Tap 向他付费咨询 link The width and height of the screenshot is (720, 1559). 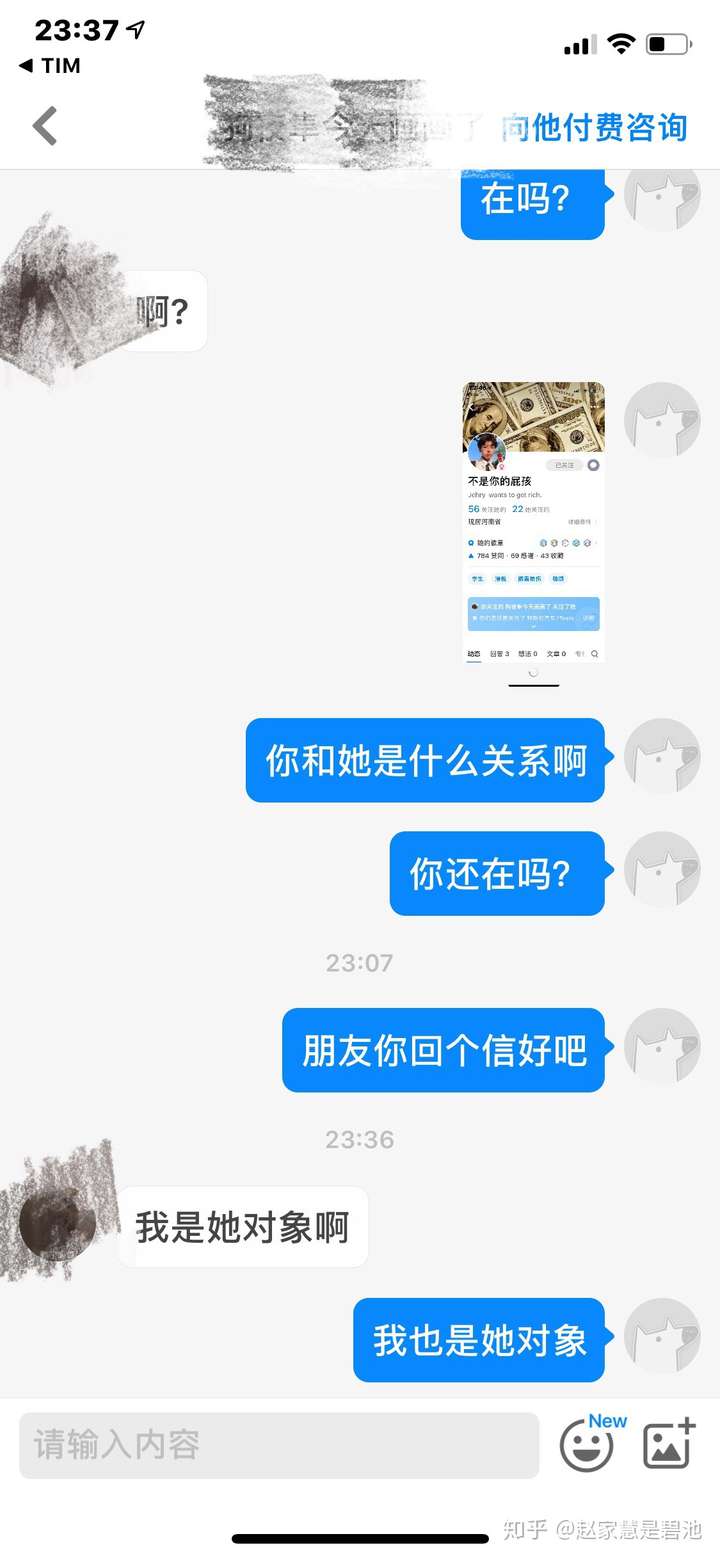595,127
